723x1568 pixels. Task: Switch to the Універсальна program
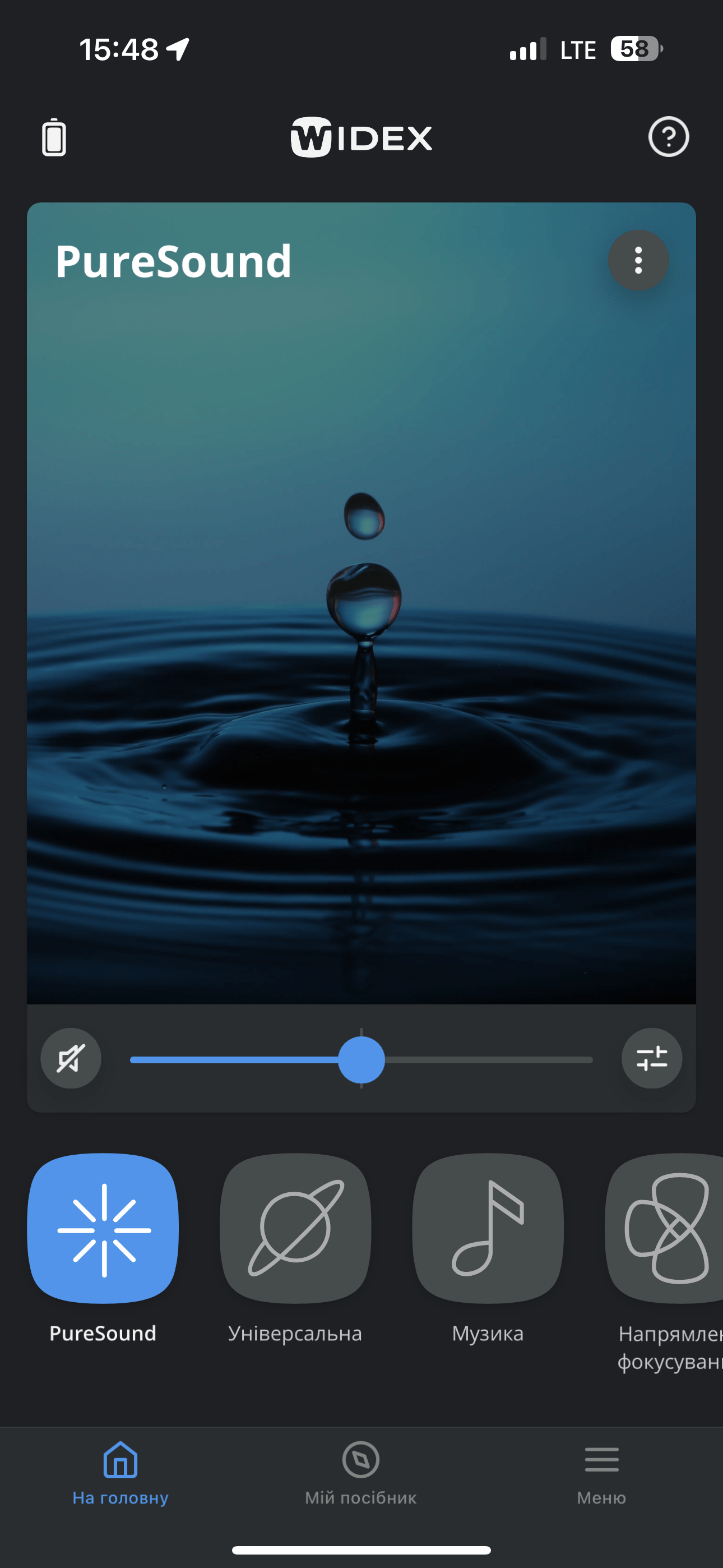295,1228
